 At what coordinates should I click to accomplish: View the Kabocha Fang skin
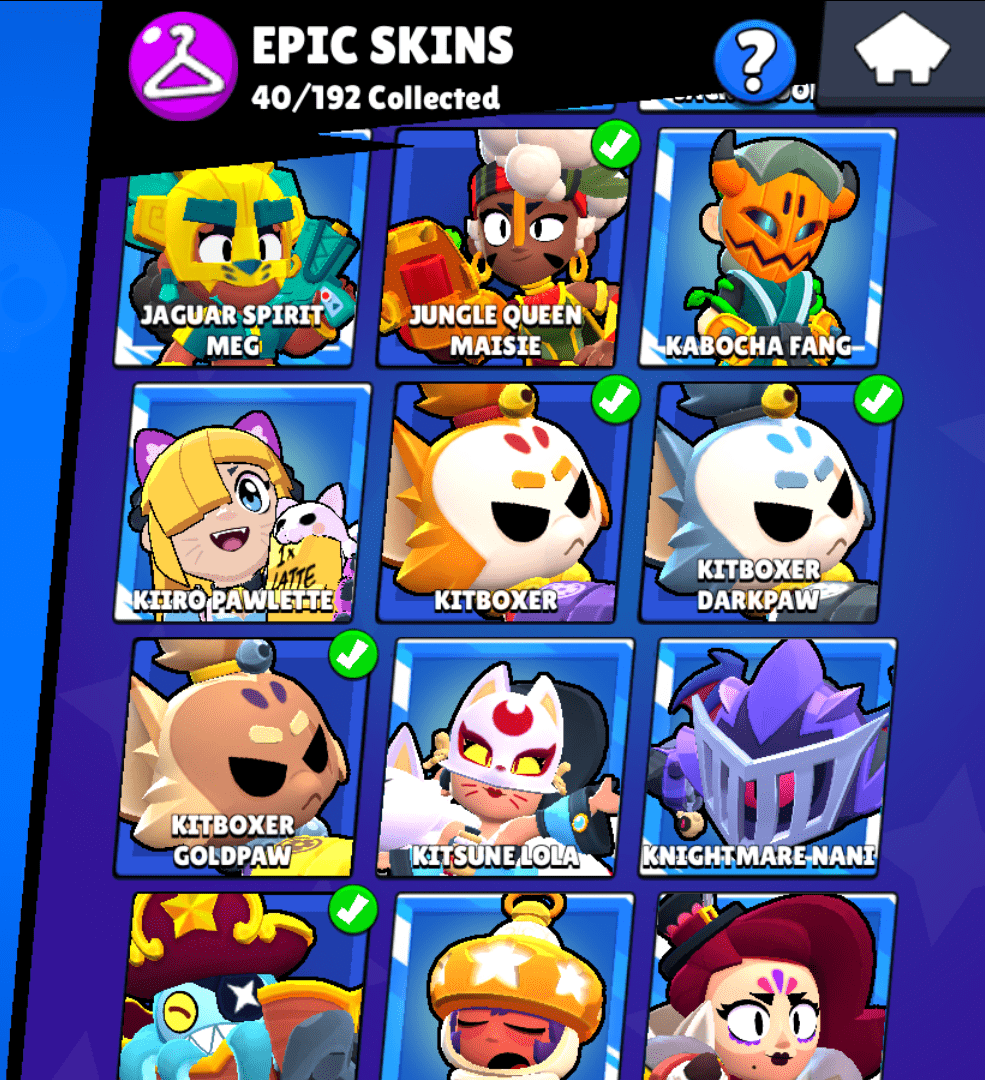[768, 250]
